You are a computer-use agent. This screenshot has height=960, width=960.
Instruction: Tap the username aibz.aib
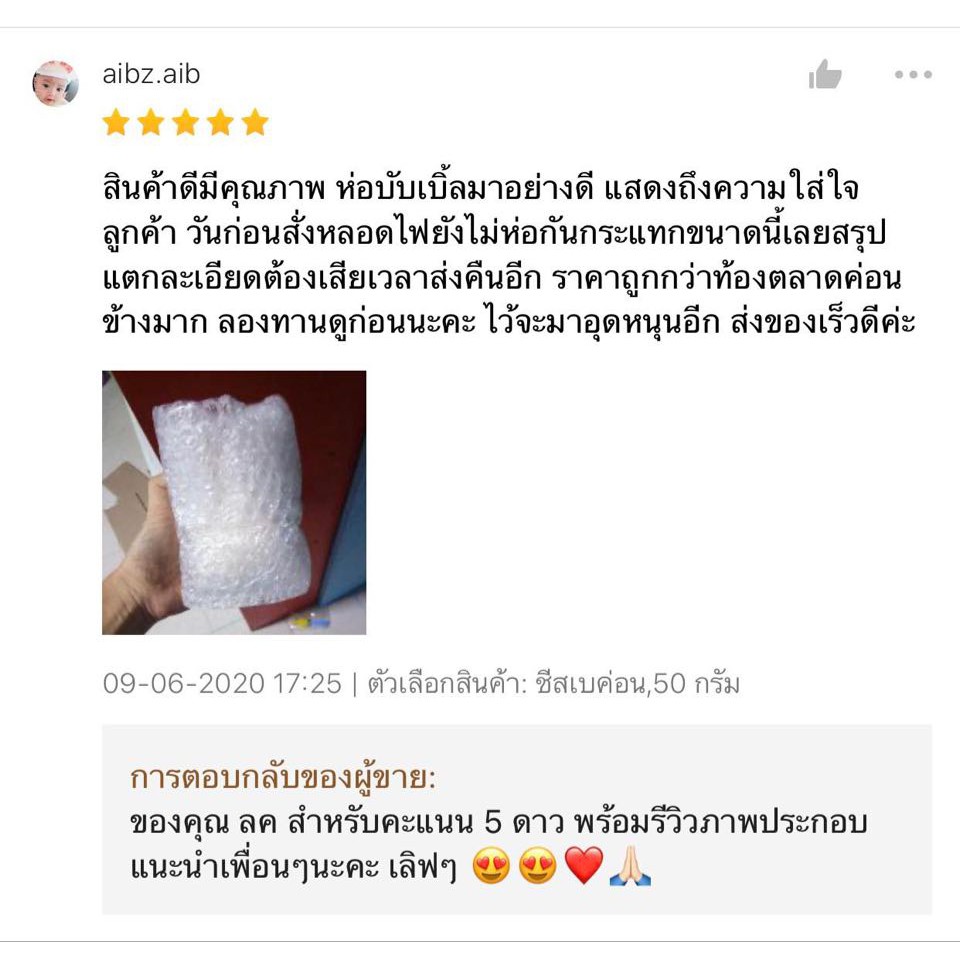[x=151, y=74]
